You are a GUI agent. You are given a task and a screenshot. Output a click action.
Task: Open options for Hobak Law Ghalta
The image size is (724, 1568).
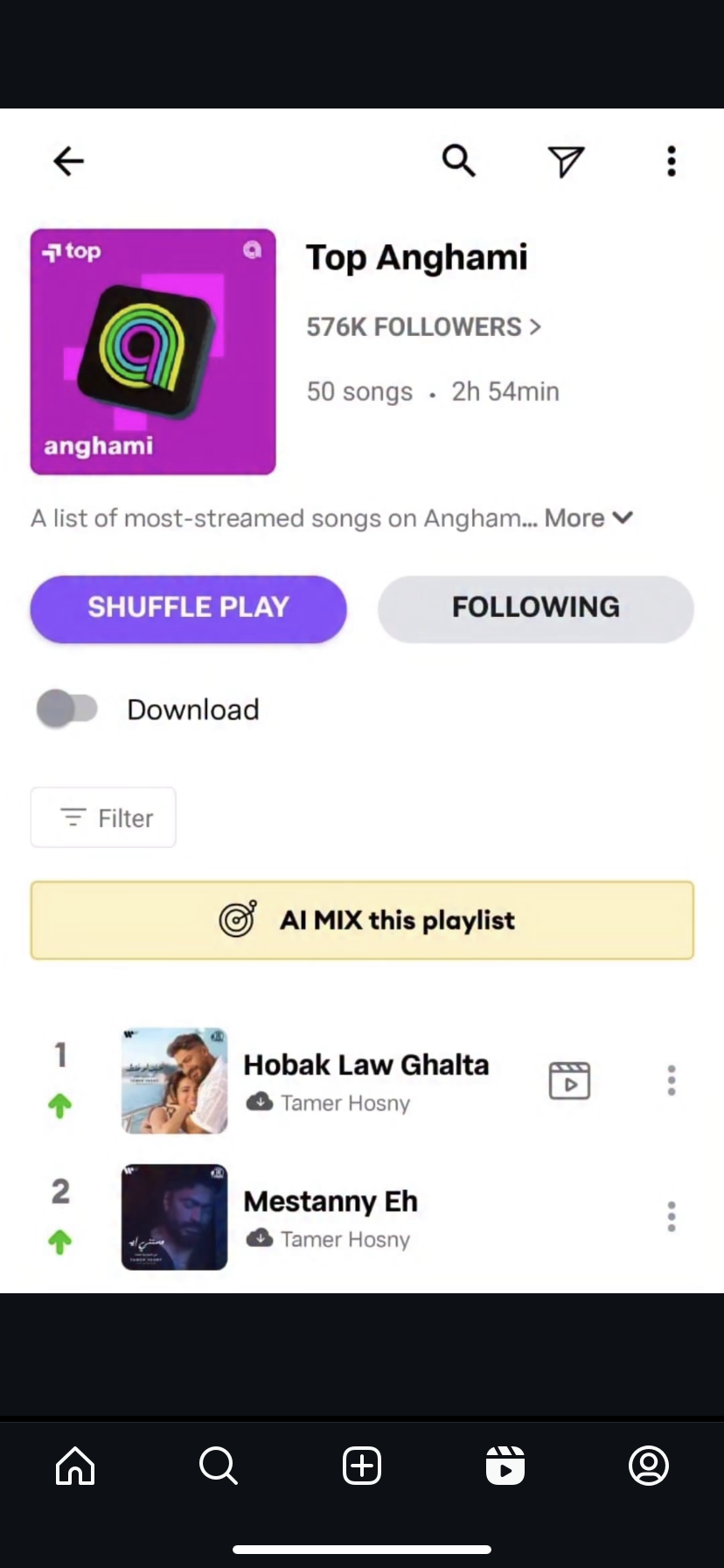671,1081
